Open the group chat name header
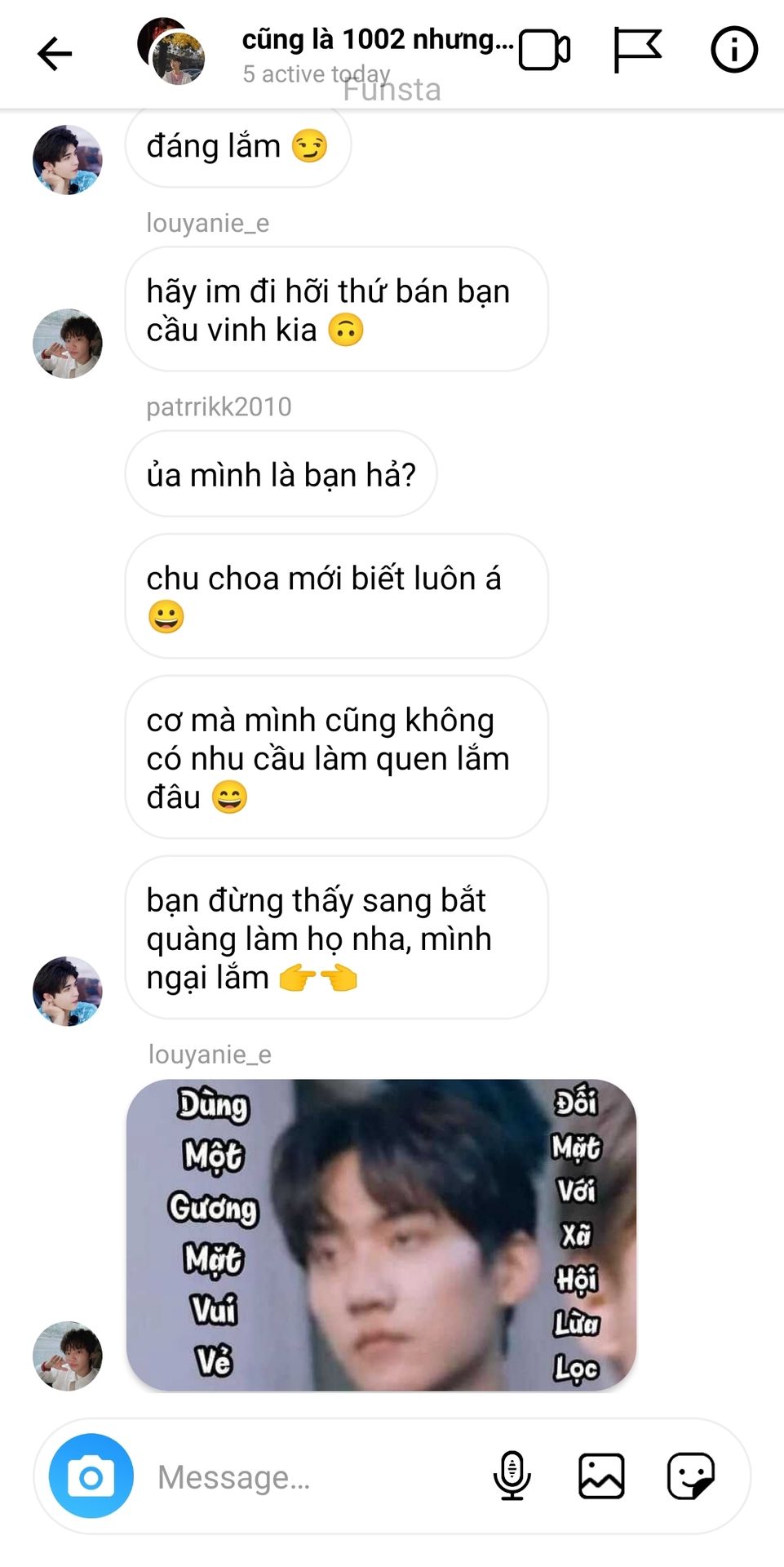This screenshot has width=784, height=1567. coord(377,39)
